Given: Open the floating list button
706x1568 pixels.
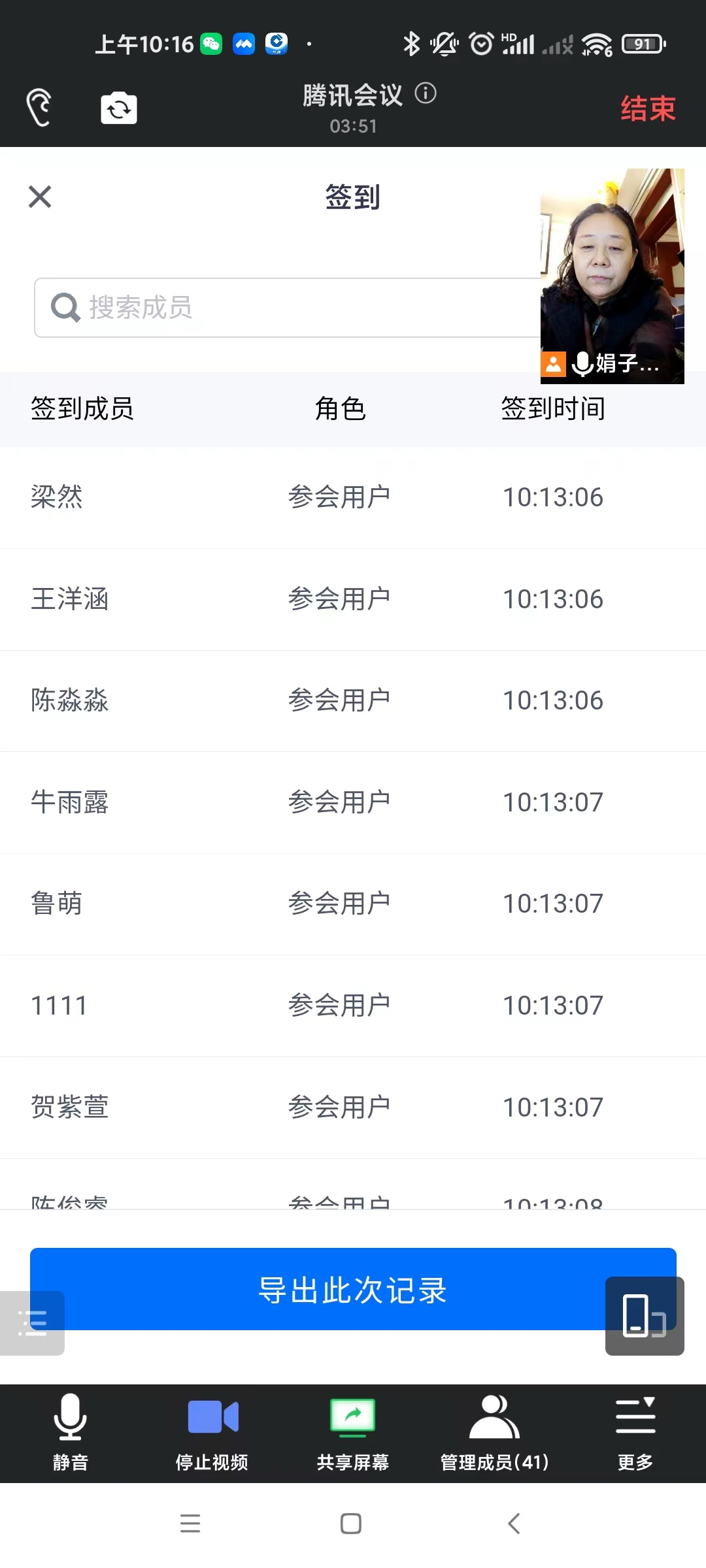Looking at the screenshot, I should (32, 1323).
